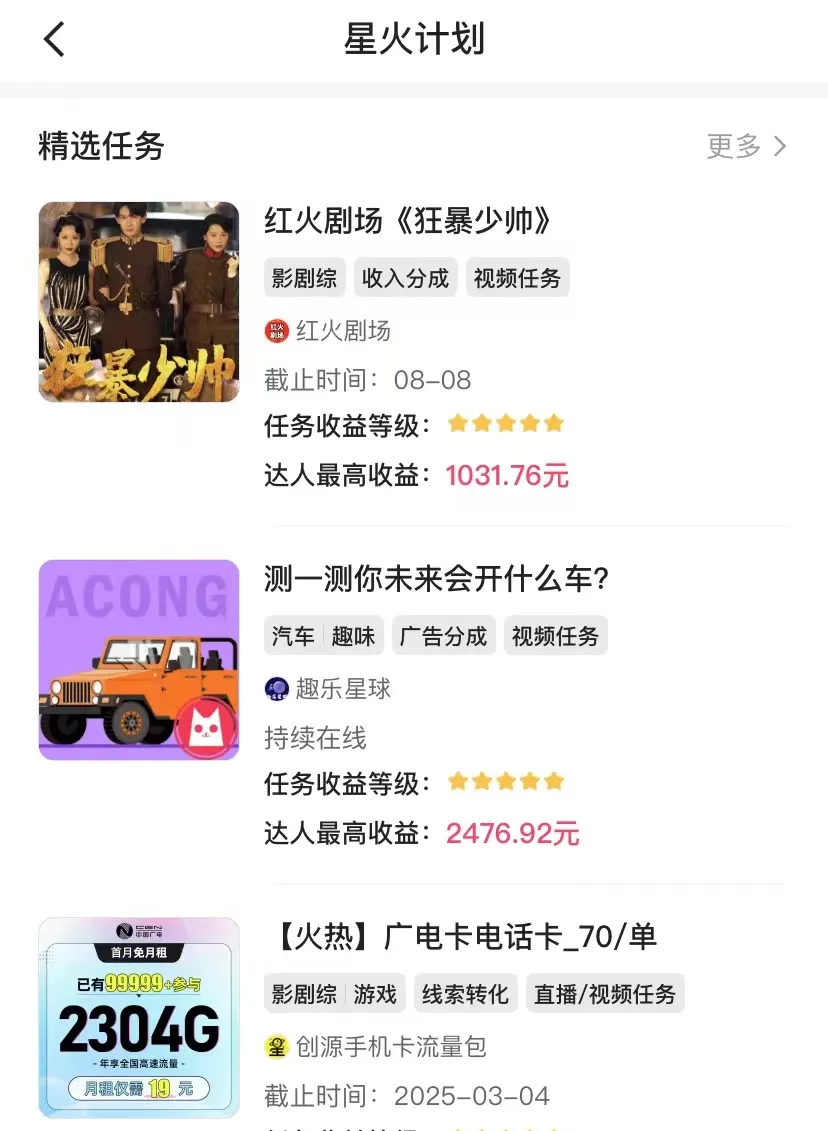828x1131 pixels.
Task: Open the 测一测你未来会开什么车 task
Action: pyautogui.click(x=436, y=578)
